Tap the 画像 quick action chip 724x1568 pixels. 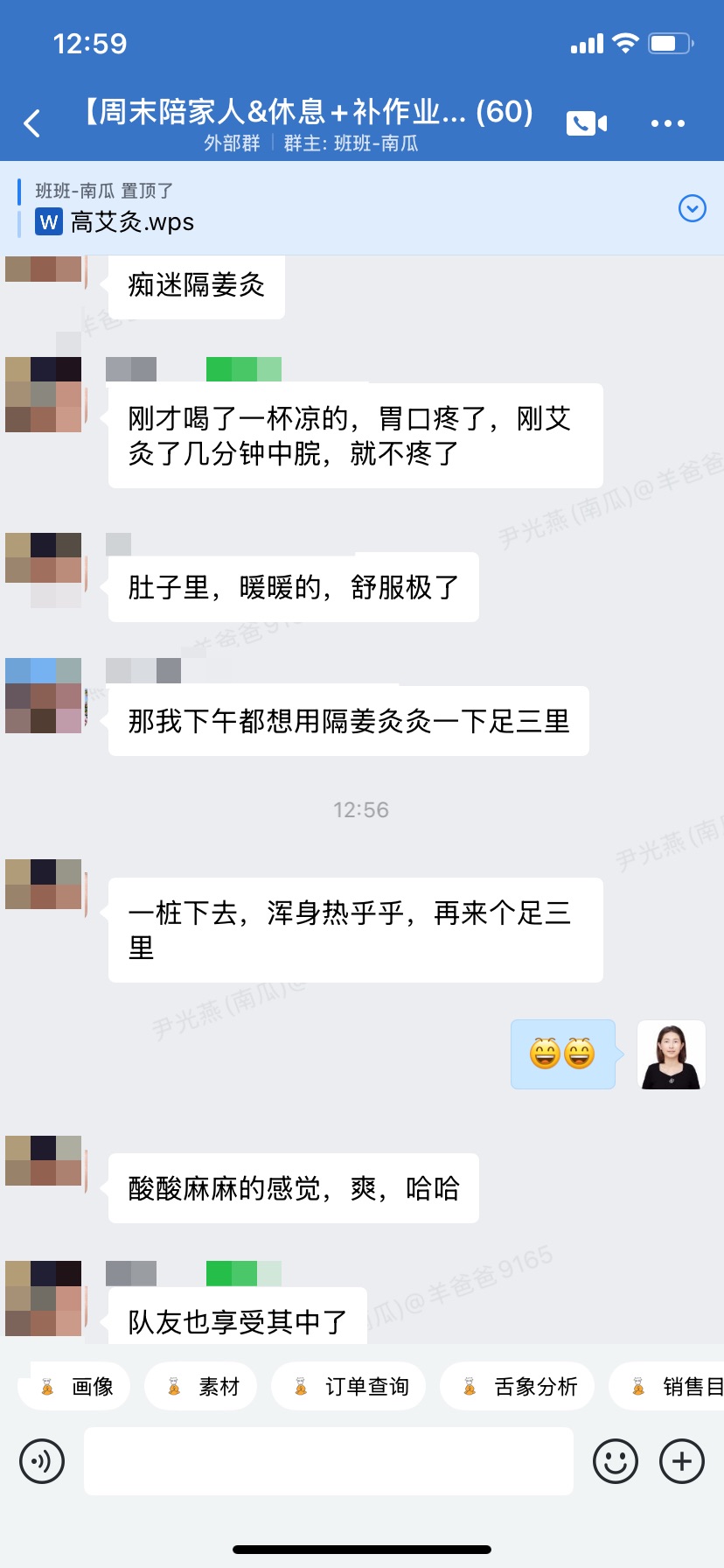(x=75, y=1386)
